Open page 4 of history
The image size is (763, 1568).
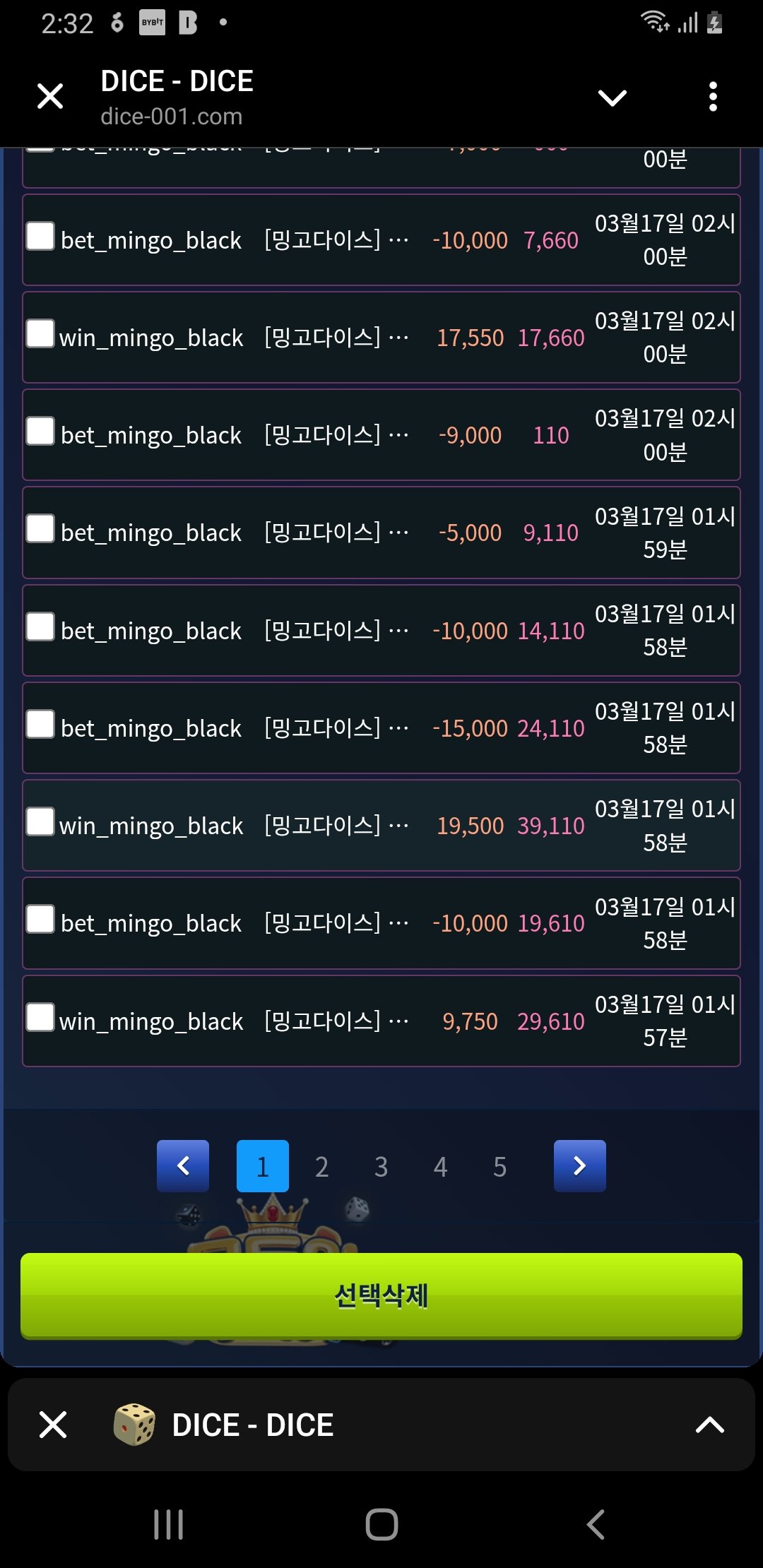[440, 1167]
